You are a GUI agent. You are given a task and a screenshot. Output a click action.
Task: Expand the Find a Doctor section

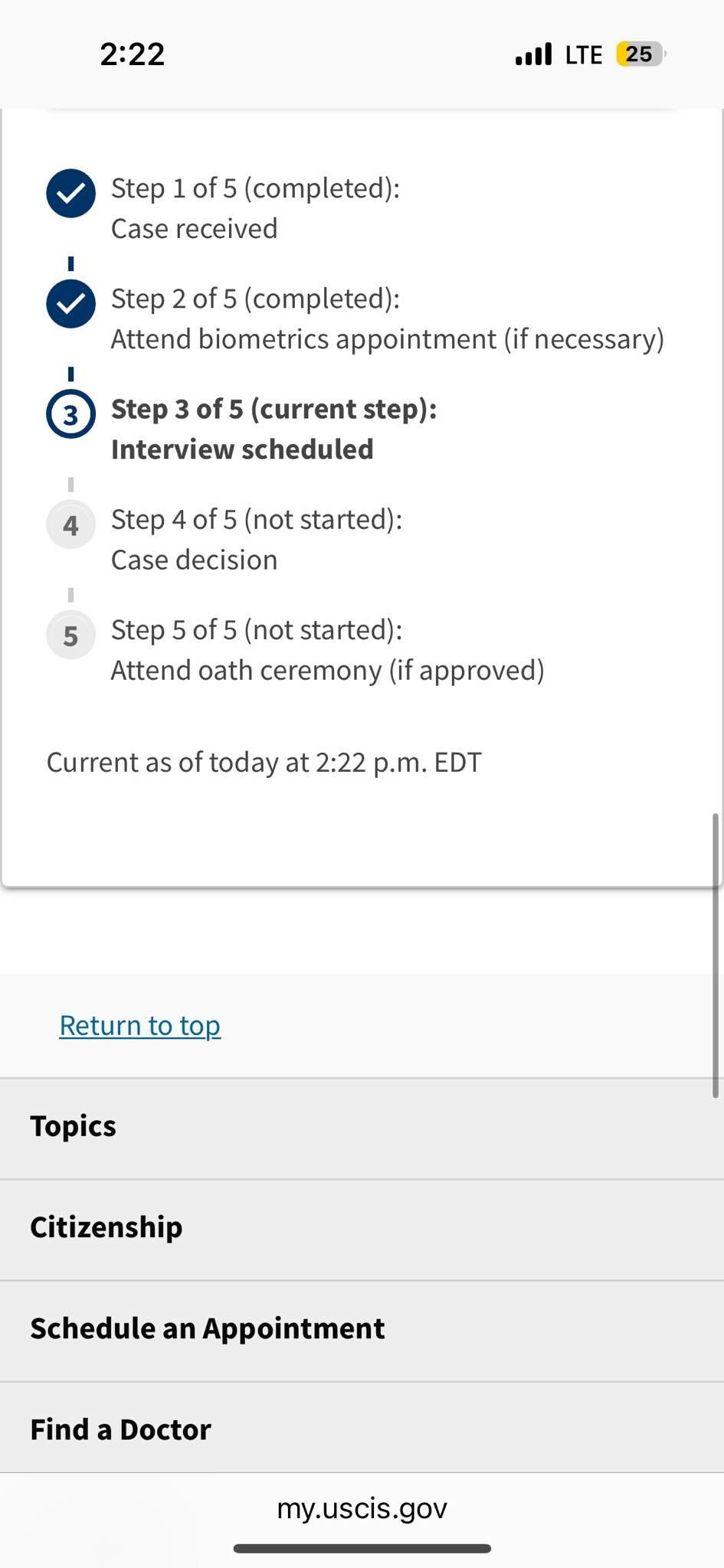point(362,1428)
